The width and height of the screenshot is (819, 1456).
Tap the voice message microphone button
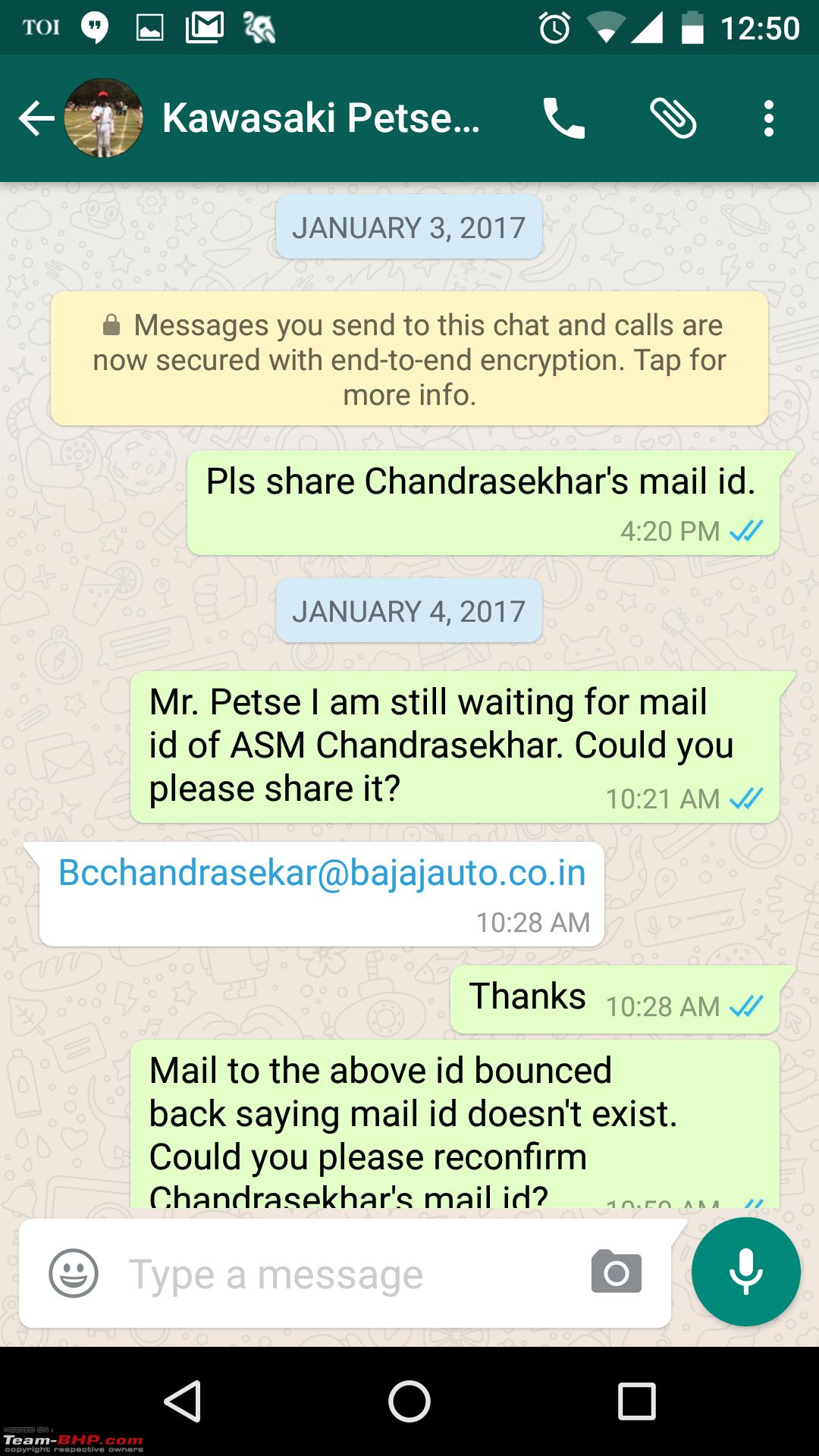click(x=746, y=1272)
